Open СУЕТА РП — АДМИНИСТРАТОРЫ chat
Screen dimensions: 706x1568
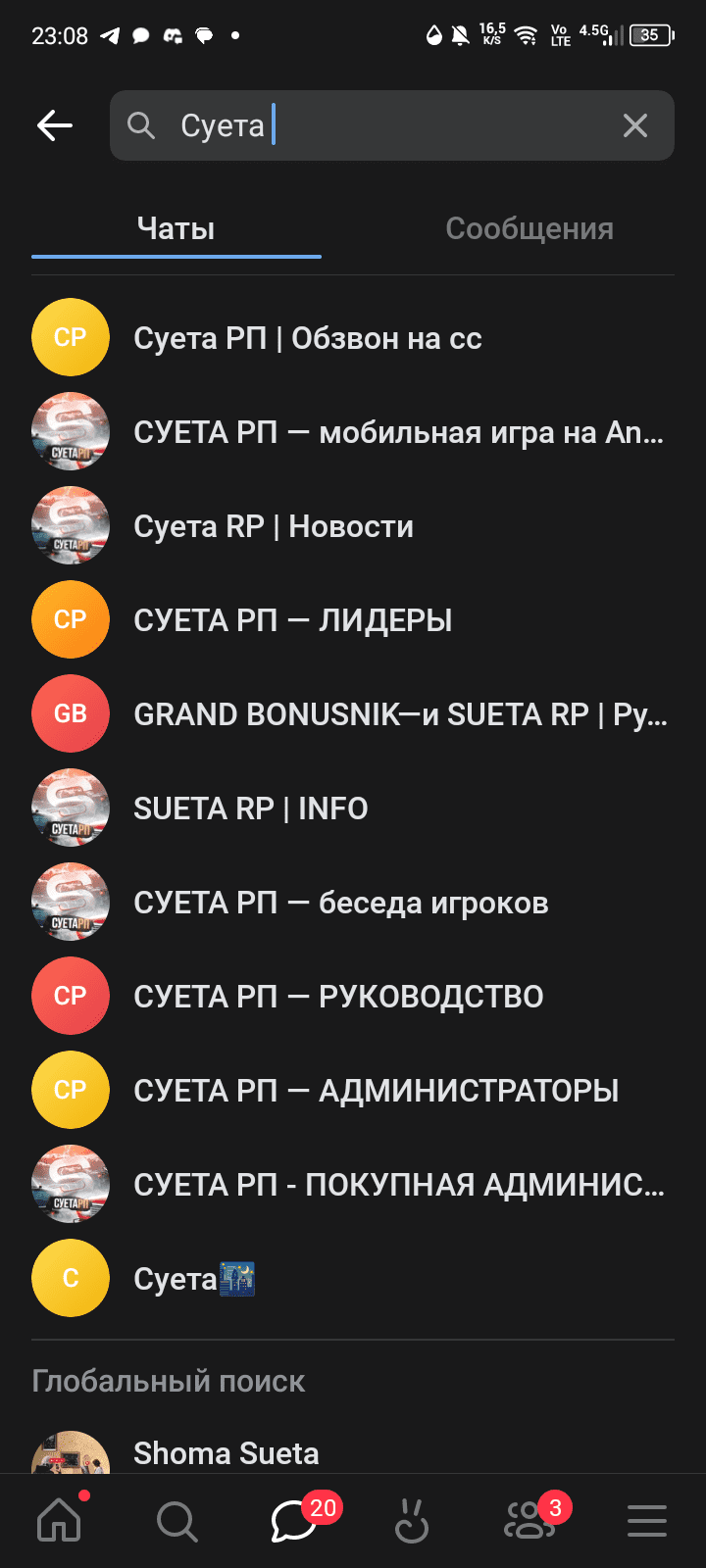coord(353,1091)
